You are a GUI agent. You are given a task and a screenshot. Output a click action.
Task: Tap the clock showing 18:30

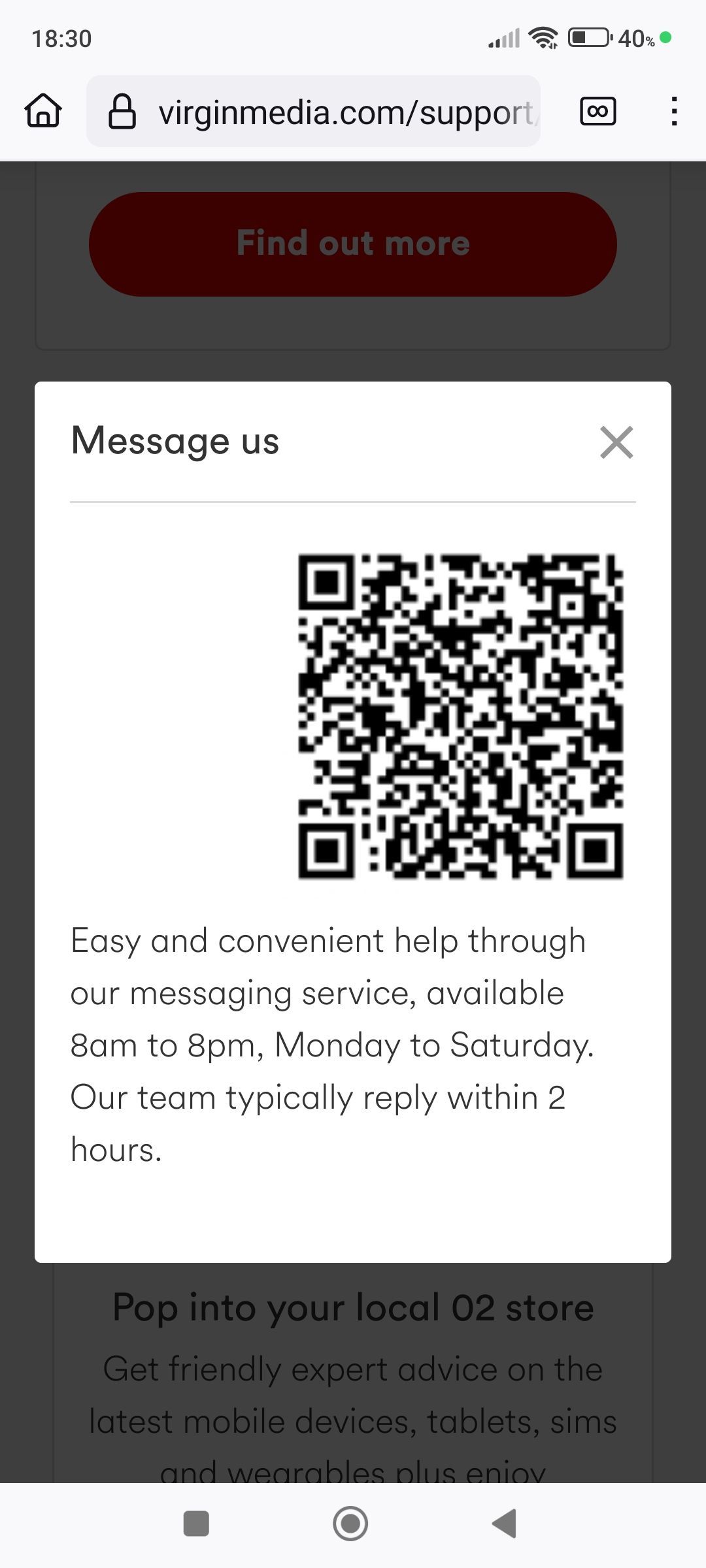click(63, 38)
